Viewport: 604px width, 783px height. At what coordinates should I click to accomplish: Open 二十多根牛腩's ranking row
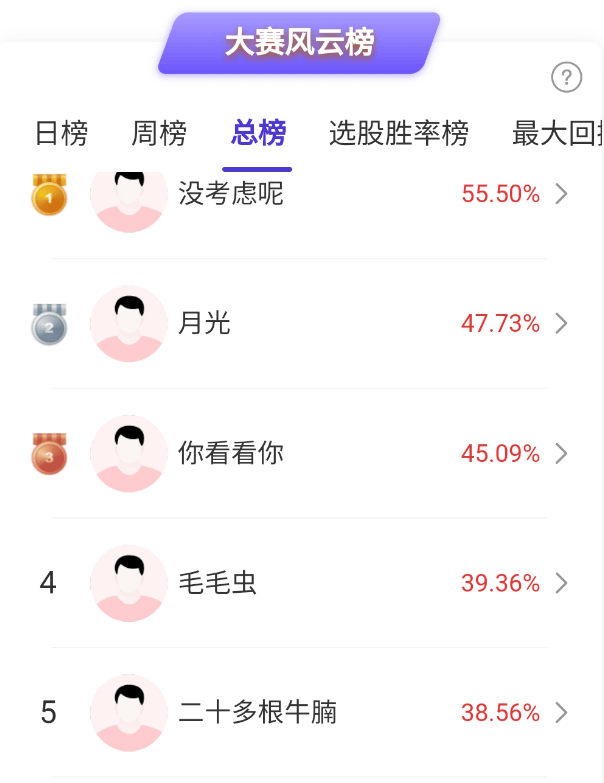[300, 713]
